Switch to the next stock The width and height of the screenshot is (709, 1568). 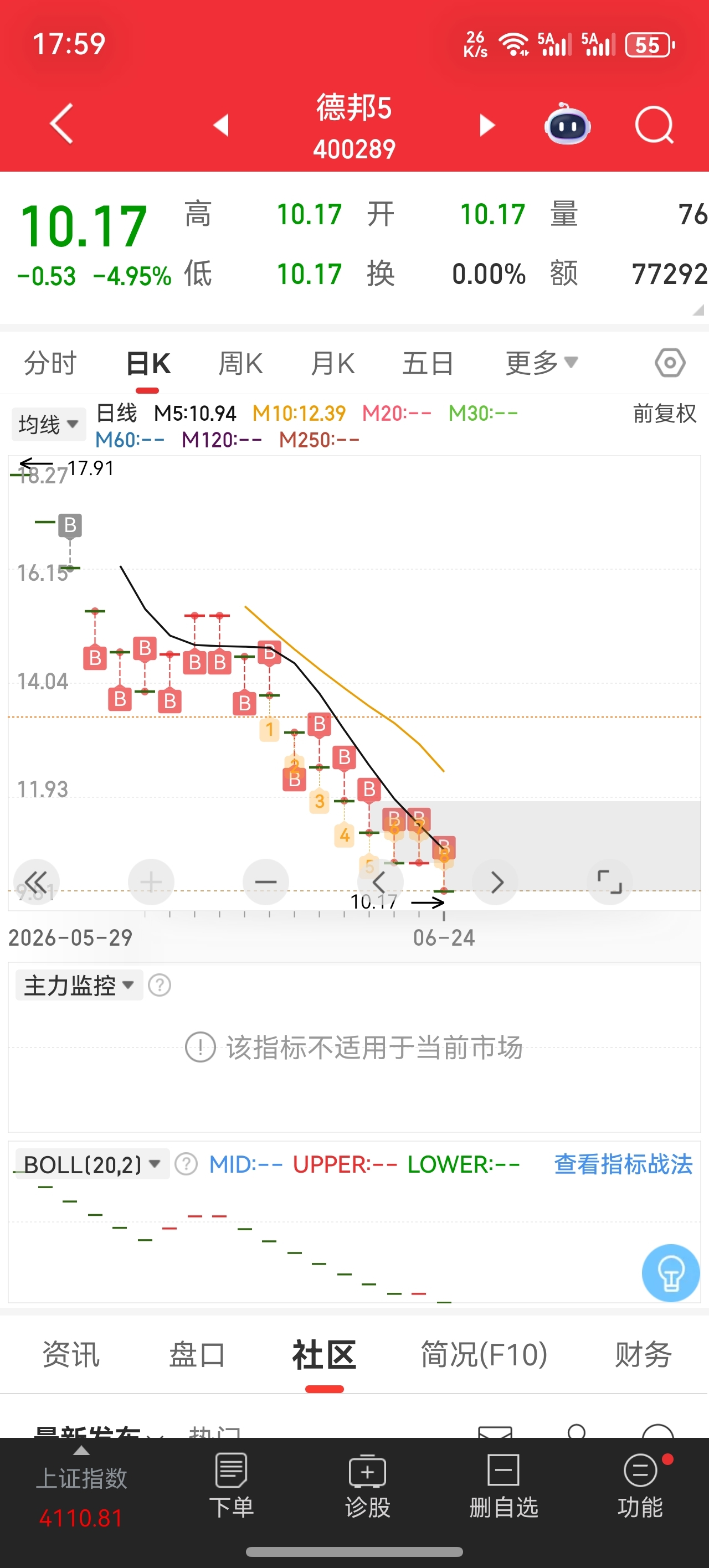487,125
